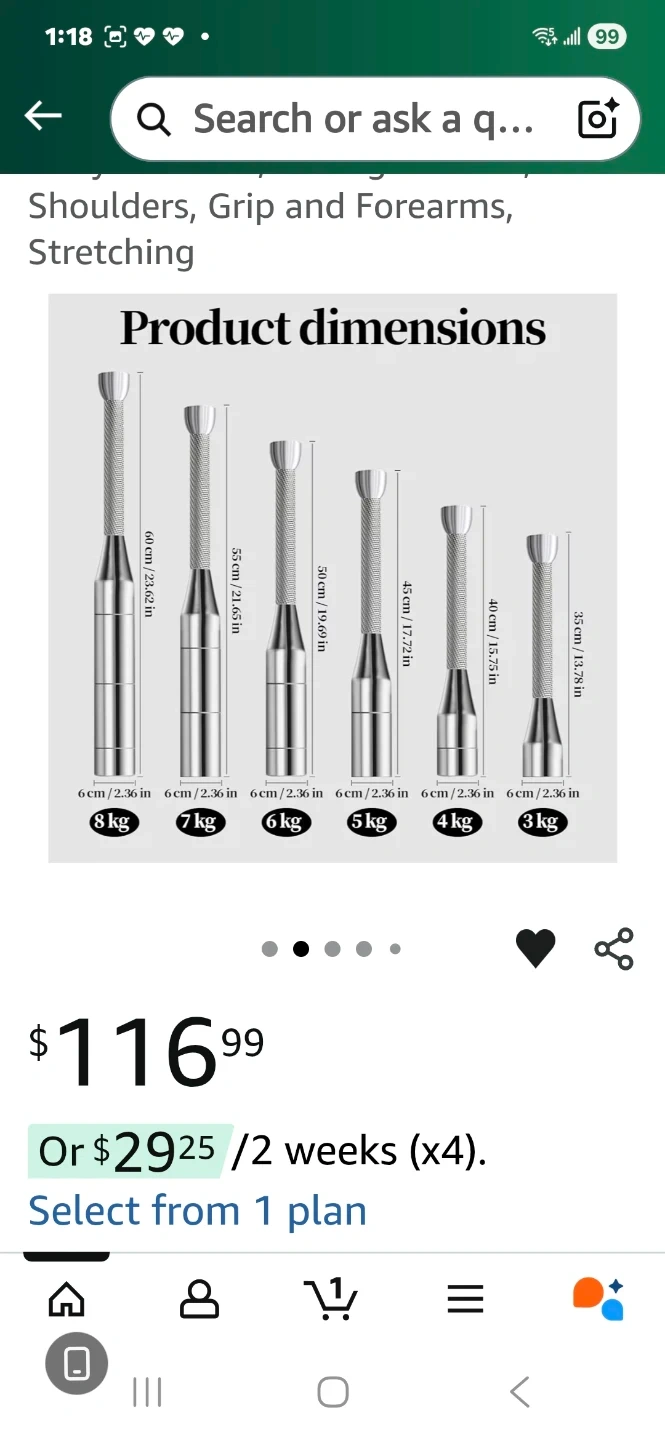Go back using the top arrow
665x1440 pixels.
[x=43, y=117]
